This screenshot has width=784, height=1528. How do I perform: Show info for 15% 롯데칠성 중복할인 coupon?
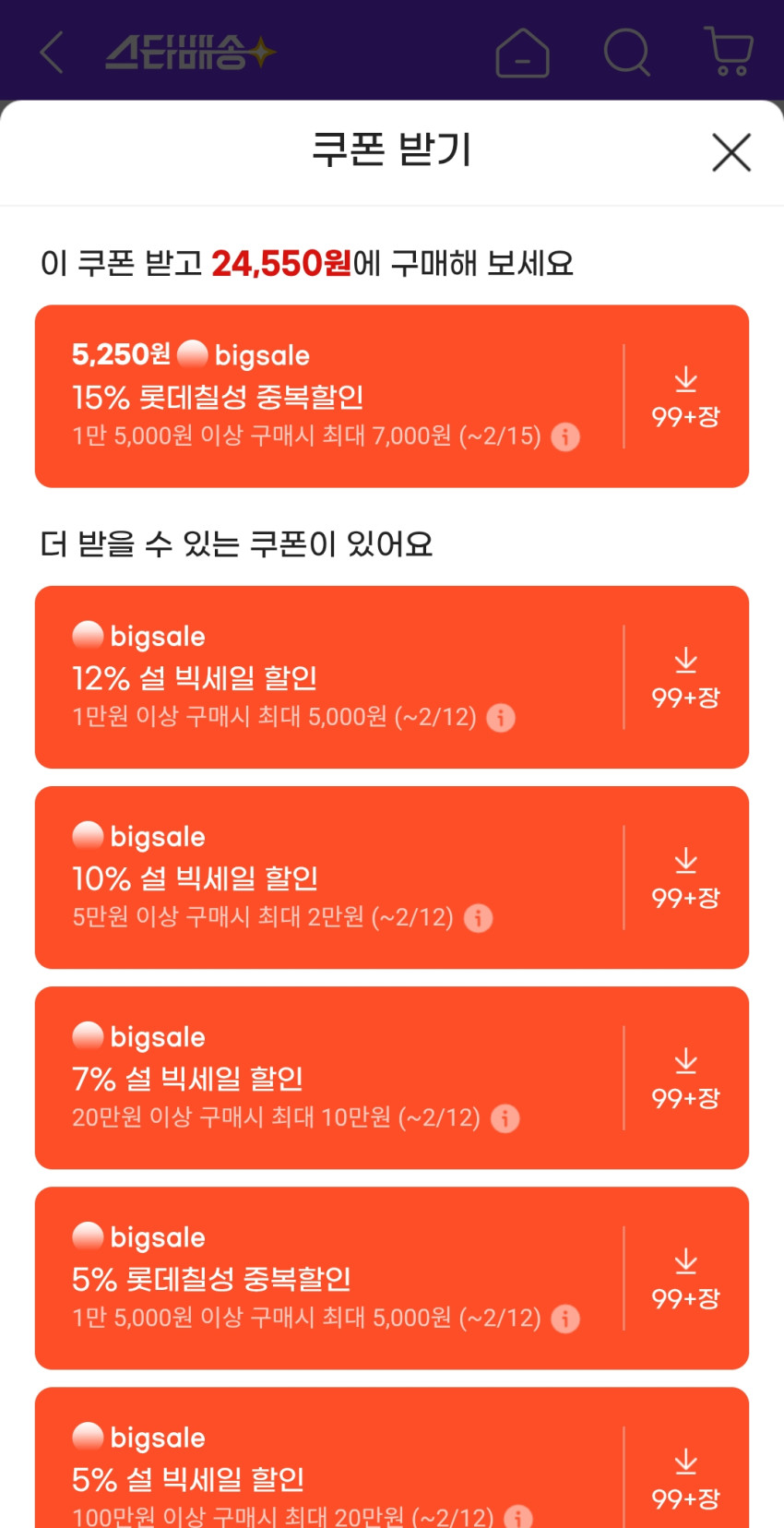coord(565,436)
